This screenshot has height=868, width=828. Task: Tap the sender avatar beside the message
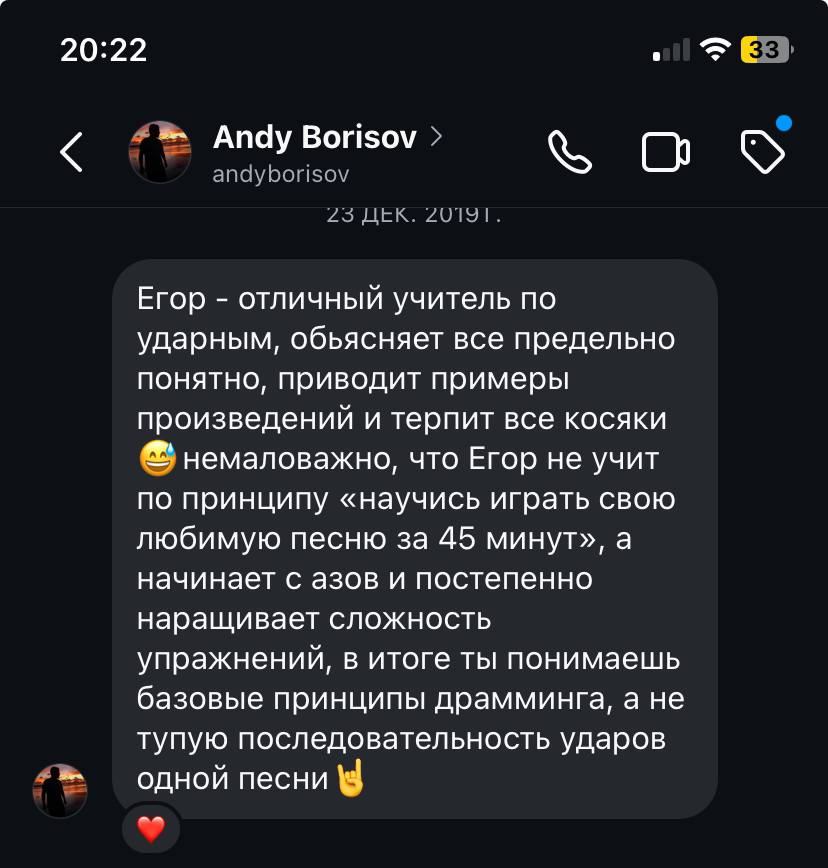tap(60, 790)
